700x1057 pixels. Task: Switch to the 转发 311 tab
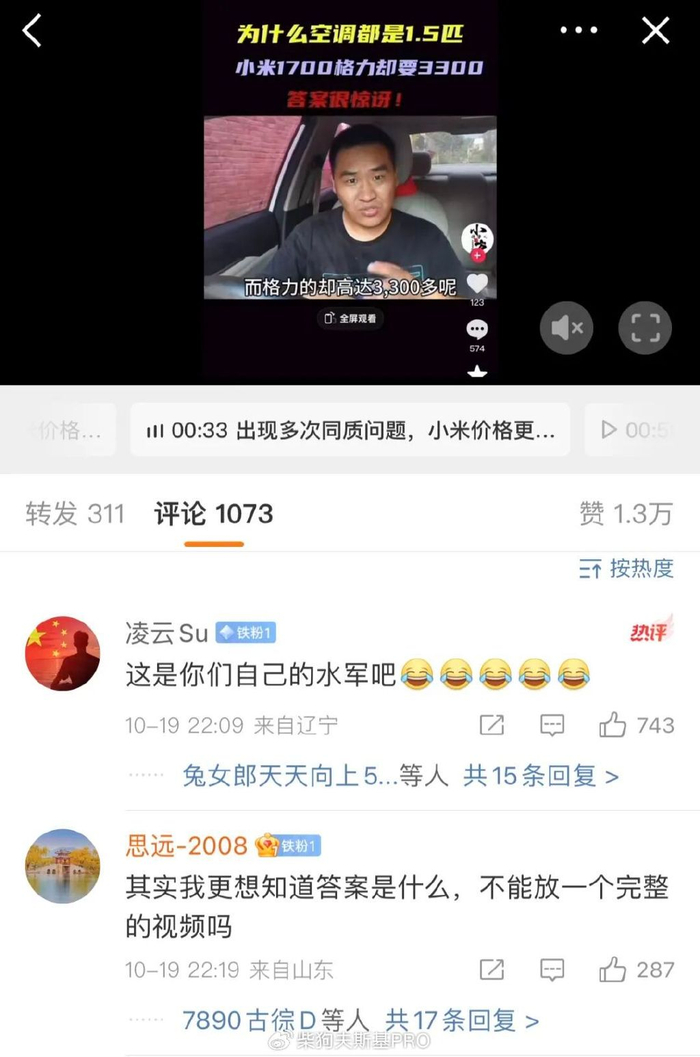[75, 514]
